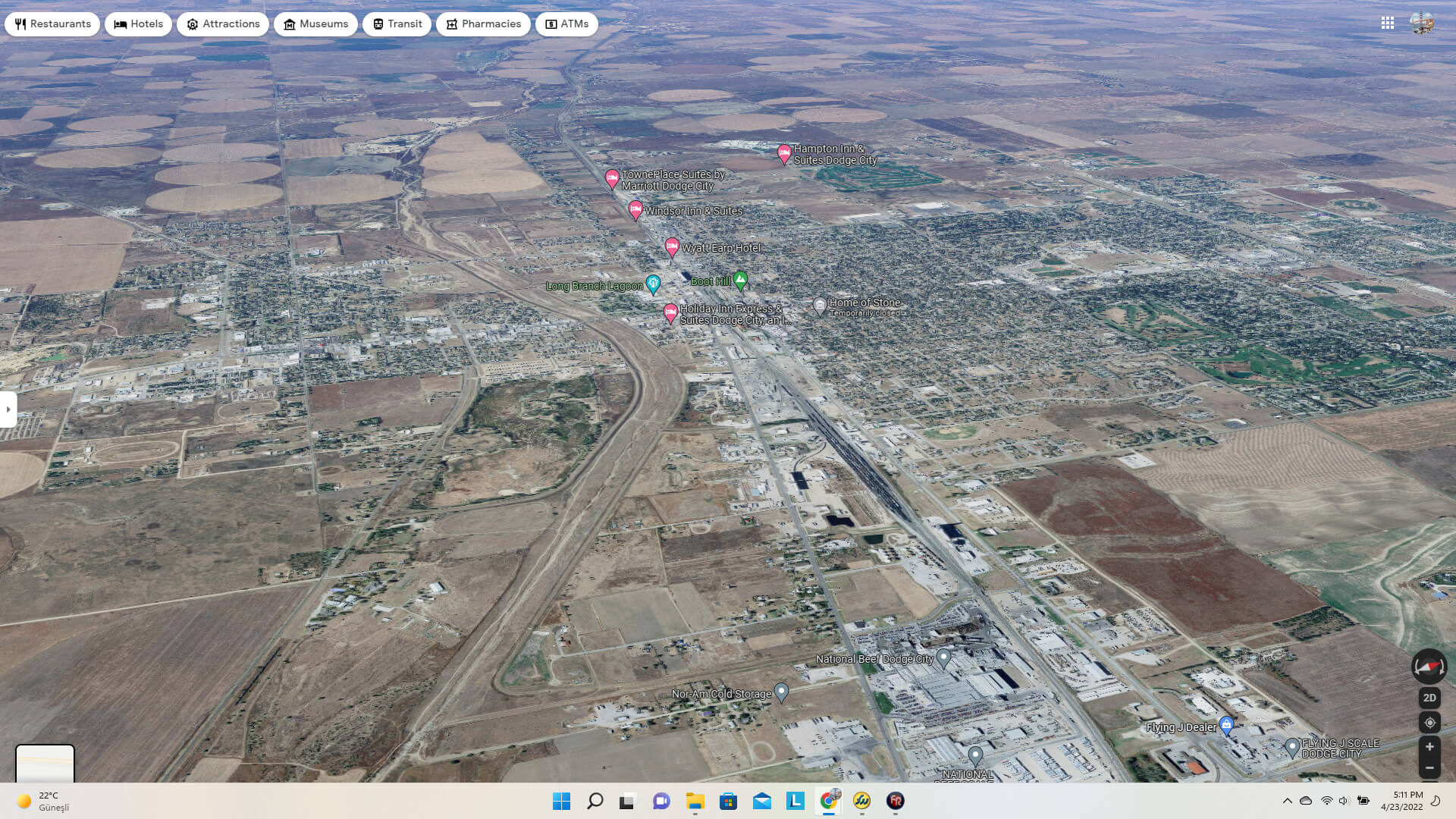Open the Windows Start menu
Screen dimensions: 1456x819
(561, 801)
